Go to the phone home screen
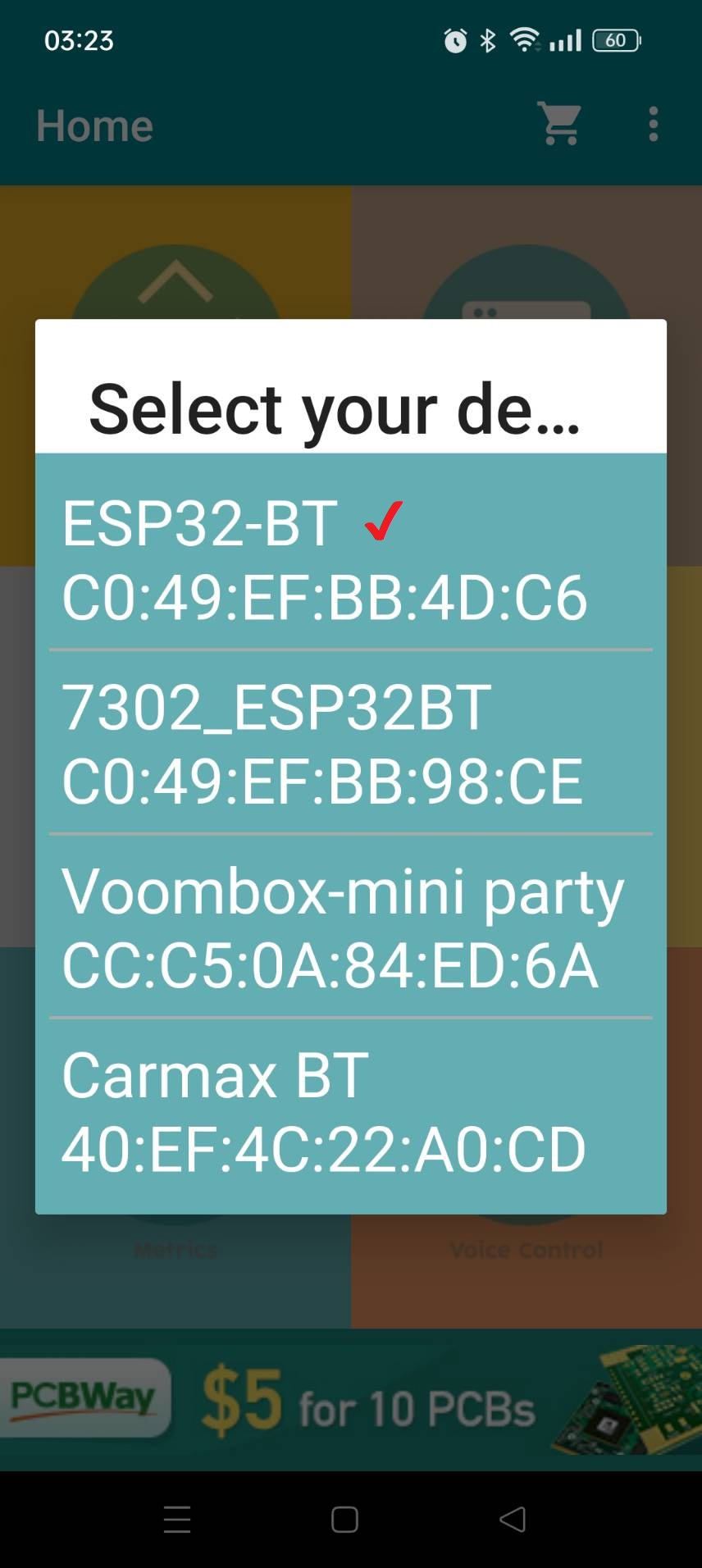 point(344,1520)
